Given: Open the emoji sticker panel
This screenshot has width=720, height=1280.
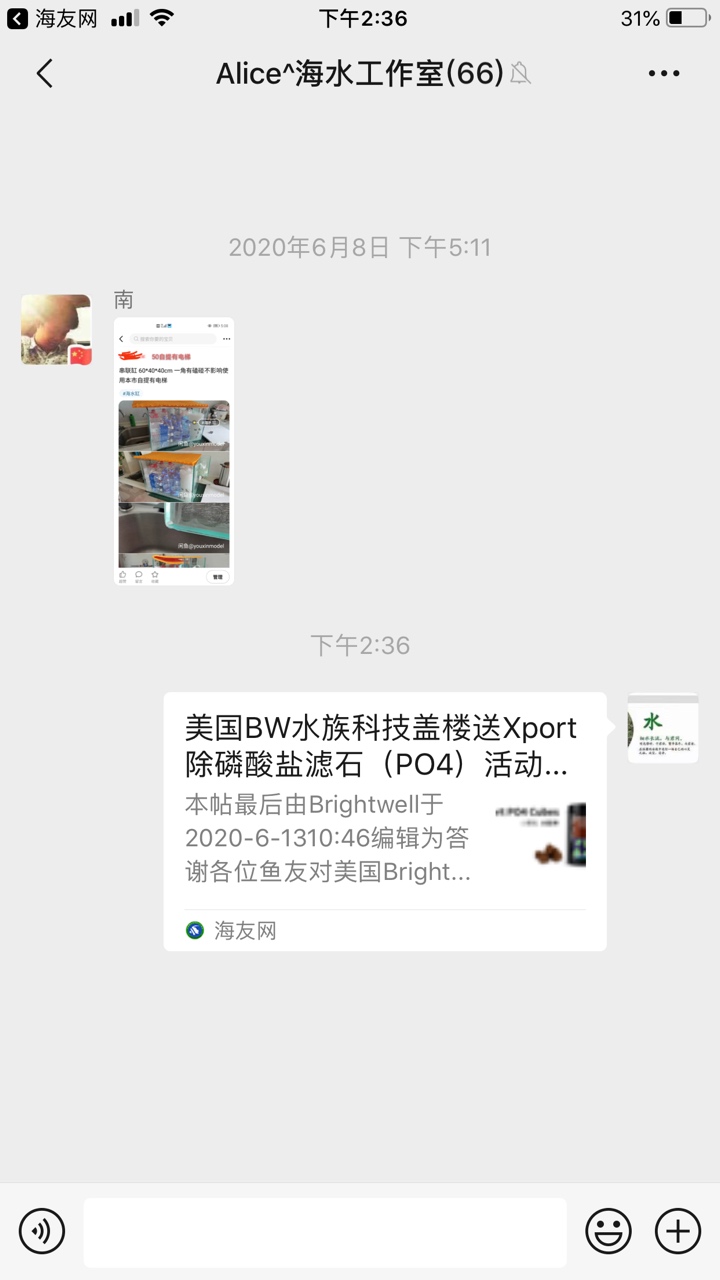Looking at the screenshot, I should click(608, 1231).
